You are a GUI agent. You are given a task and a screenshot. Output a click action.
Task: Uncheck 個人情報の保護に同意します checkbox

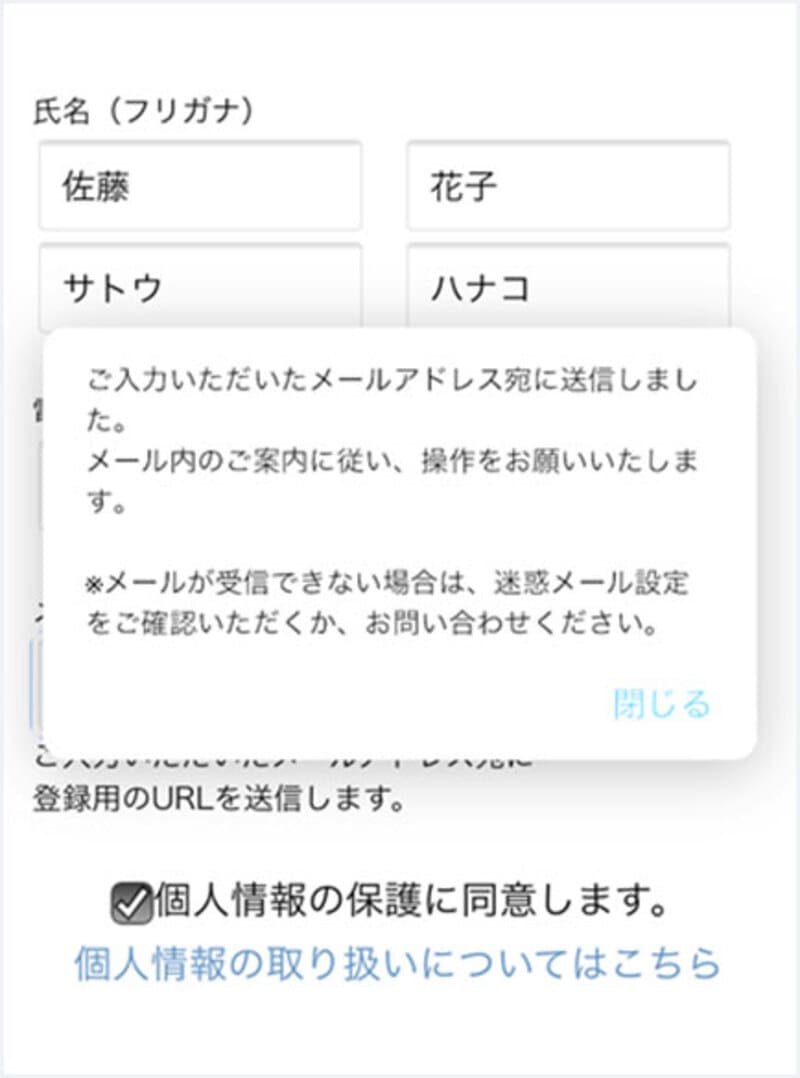pos(131,906)
